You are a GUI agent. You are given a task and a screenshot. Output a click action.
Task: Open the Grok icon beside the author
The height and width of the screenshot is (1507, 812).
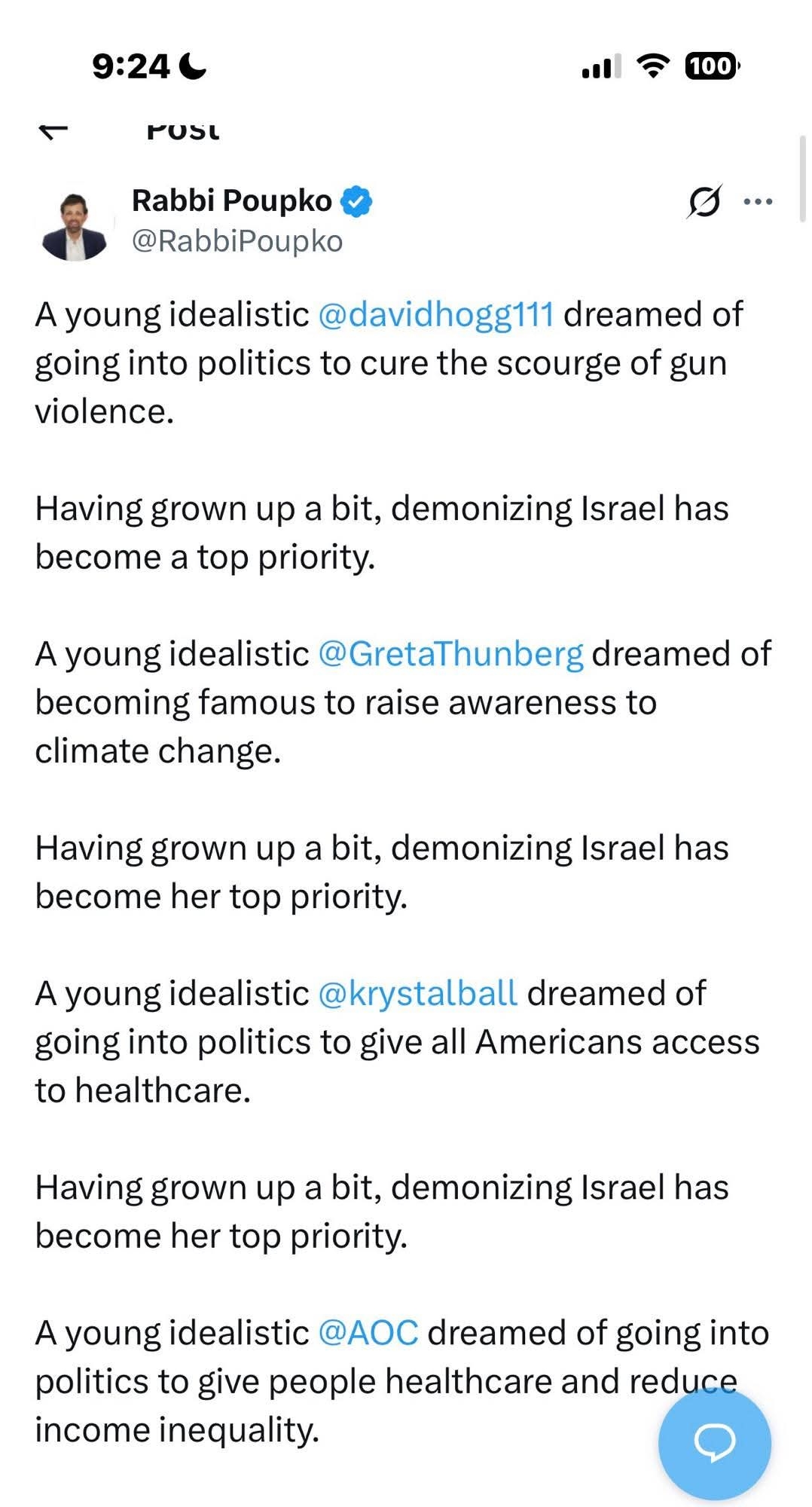[704, 202]
